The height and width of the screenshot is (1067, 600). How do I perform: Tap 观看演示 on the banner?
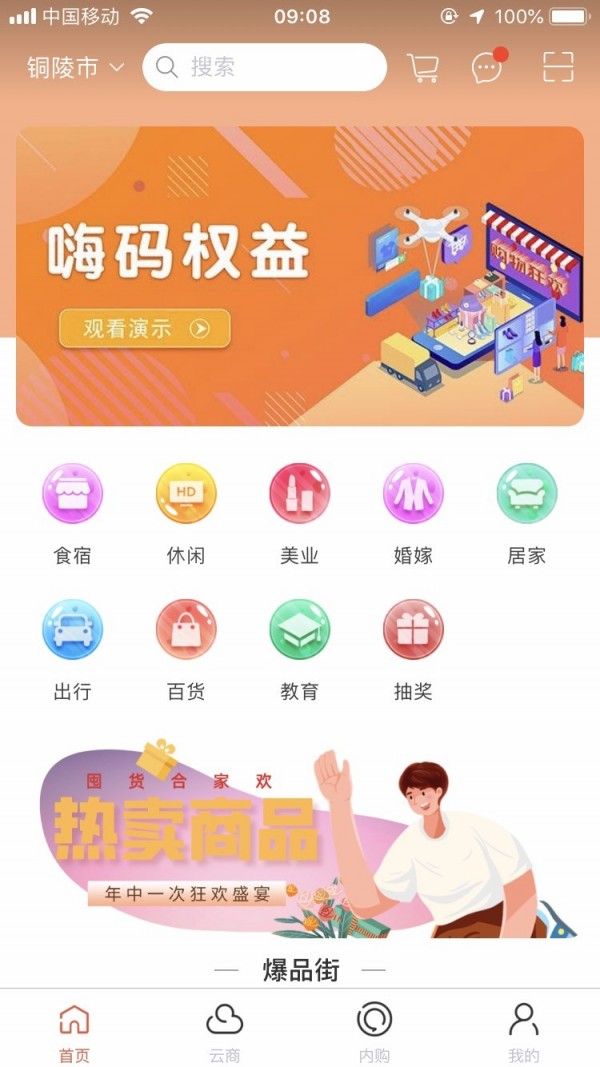point(145,329)
